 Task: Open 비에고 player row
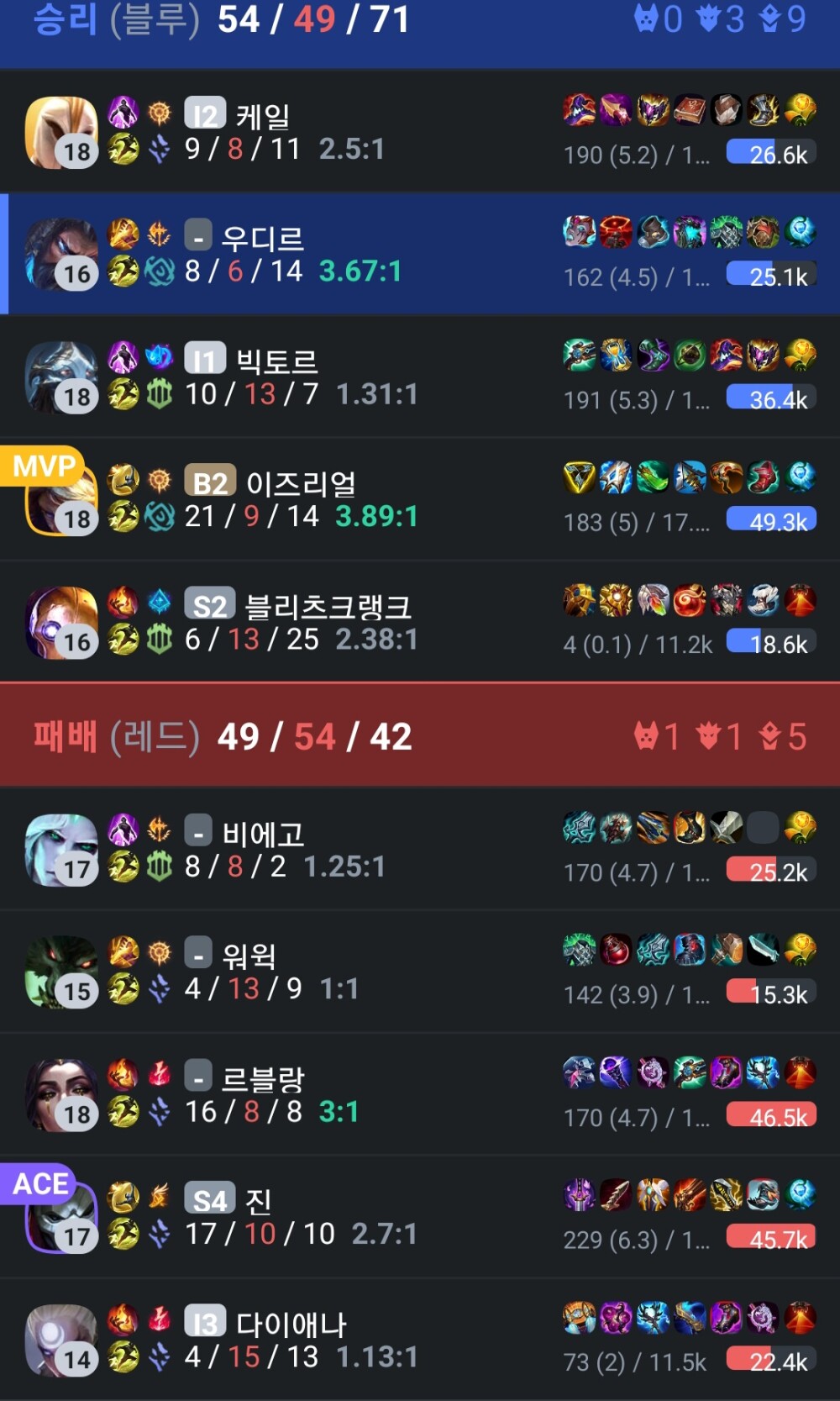pos(420,849)
